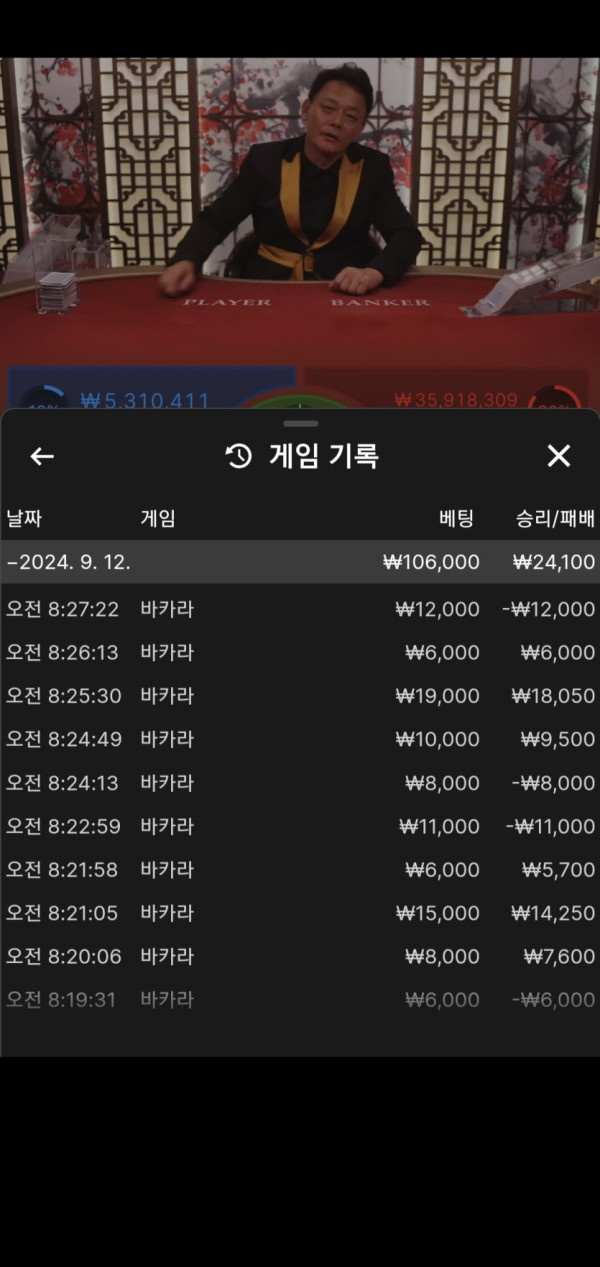Open the 오전 8:26:13 바카라 record
The image size is (600, 1267).
pos(300,653)
